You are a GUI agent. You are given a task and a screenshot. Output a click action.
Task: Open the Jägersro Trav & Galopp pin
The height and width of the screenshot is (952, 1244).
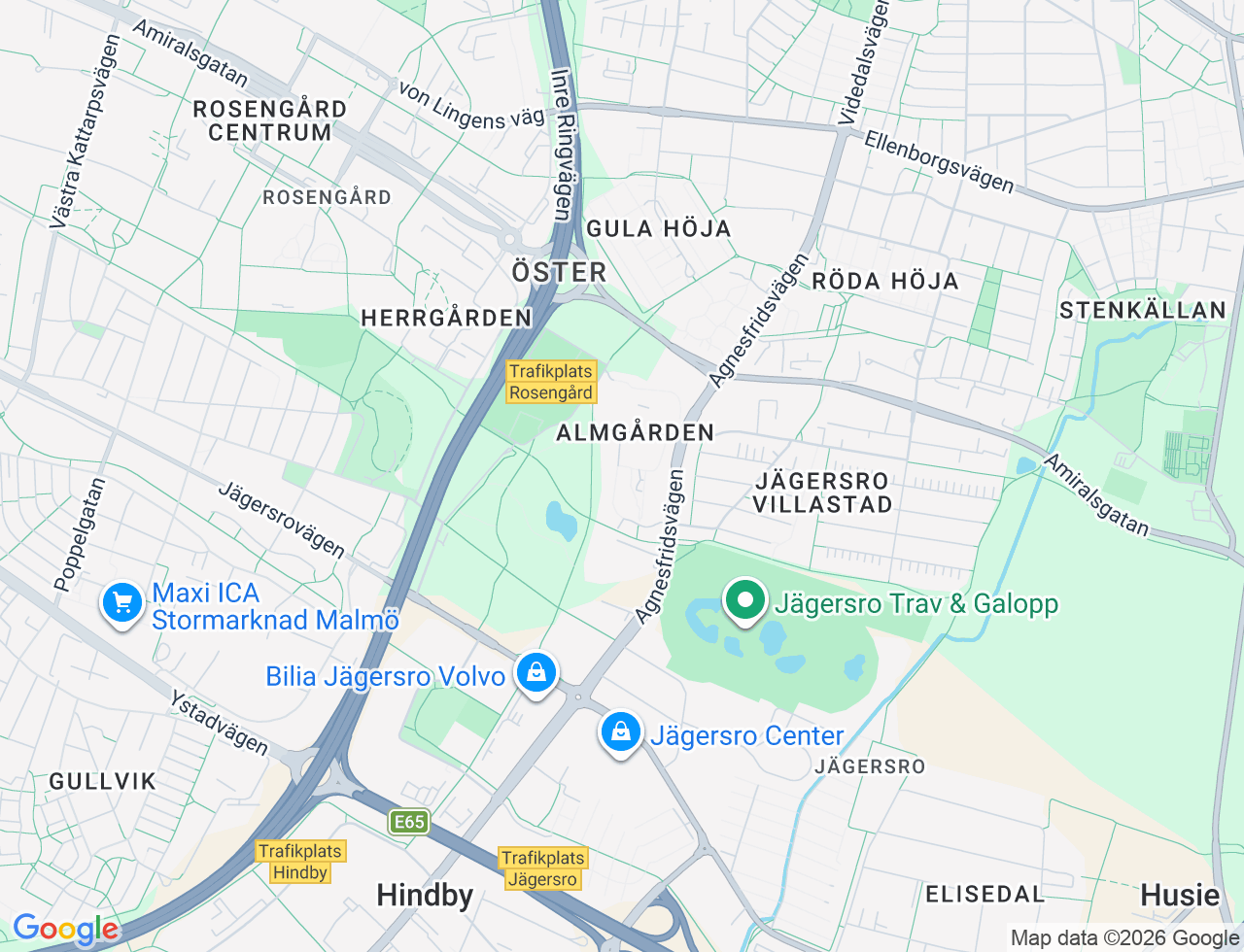pyautogui.click(x=744, y=601)
